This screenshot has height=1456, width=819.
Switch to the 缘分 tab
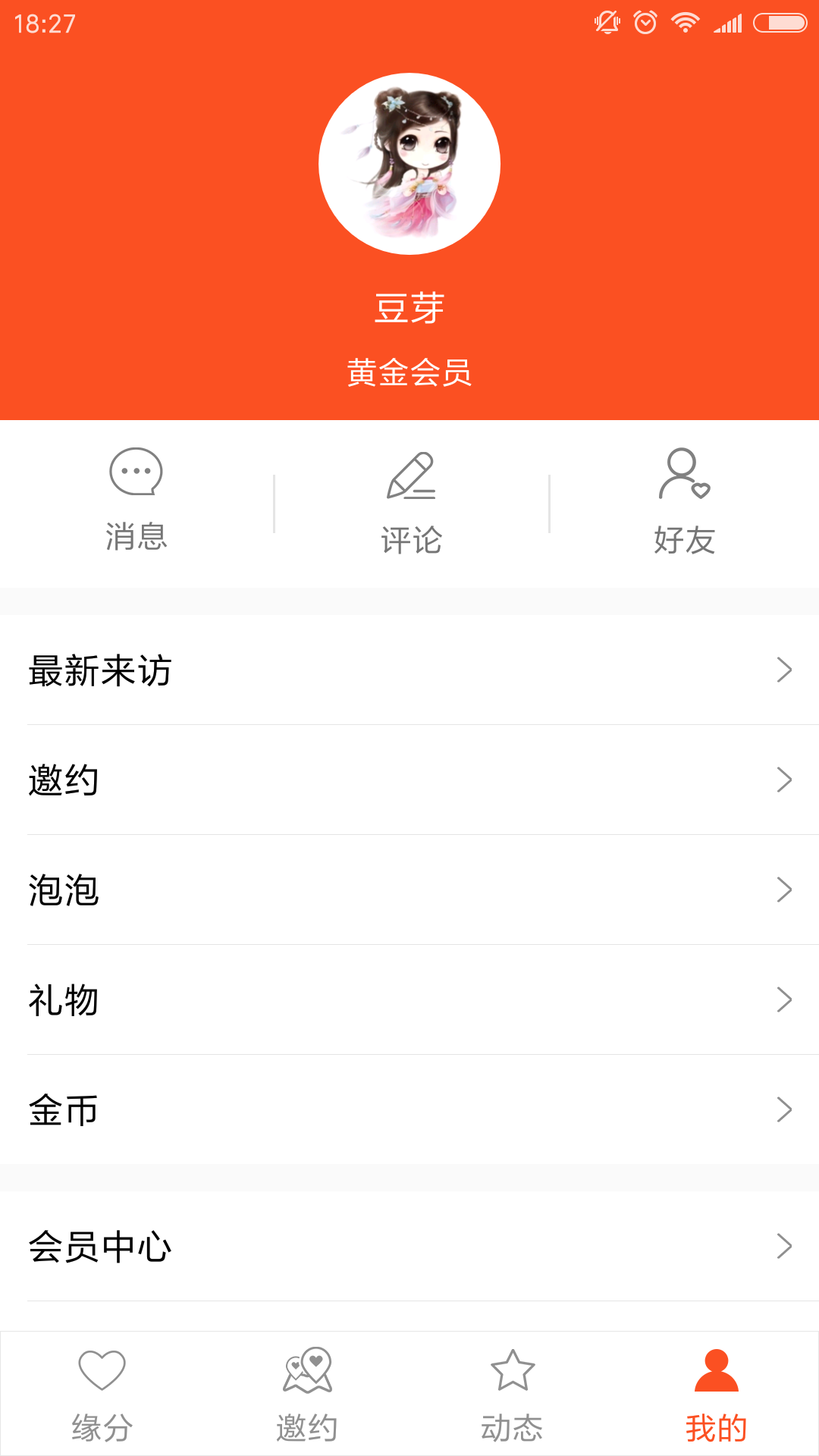tap(102, 1395)
